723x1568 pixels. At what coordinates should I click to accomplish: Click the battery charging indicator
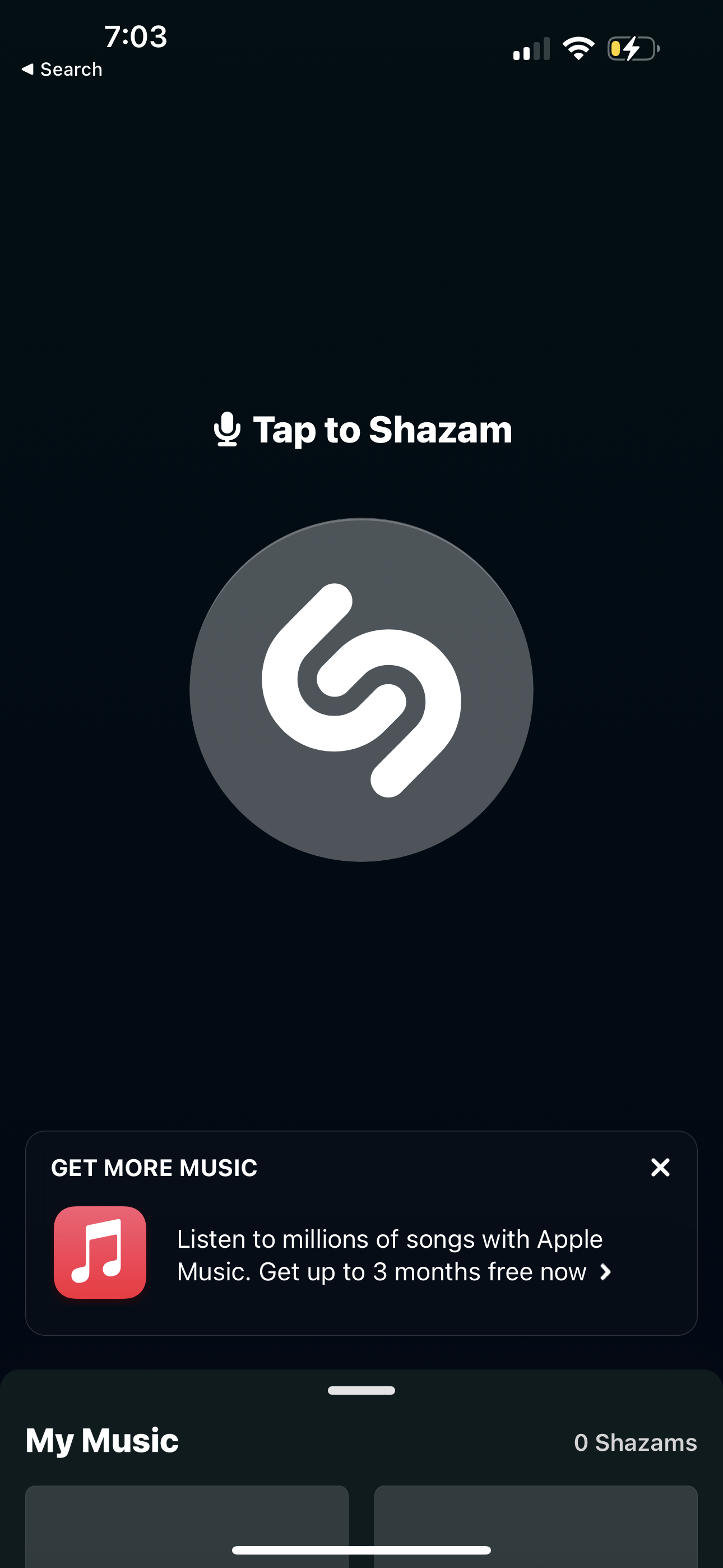click(x=633, y=49)
